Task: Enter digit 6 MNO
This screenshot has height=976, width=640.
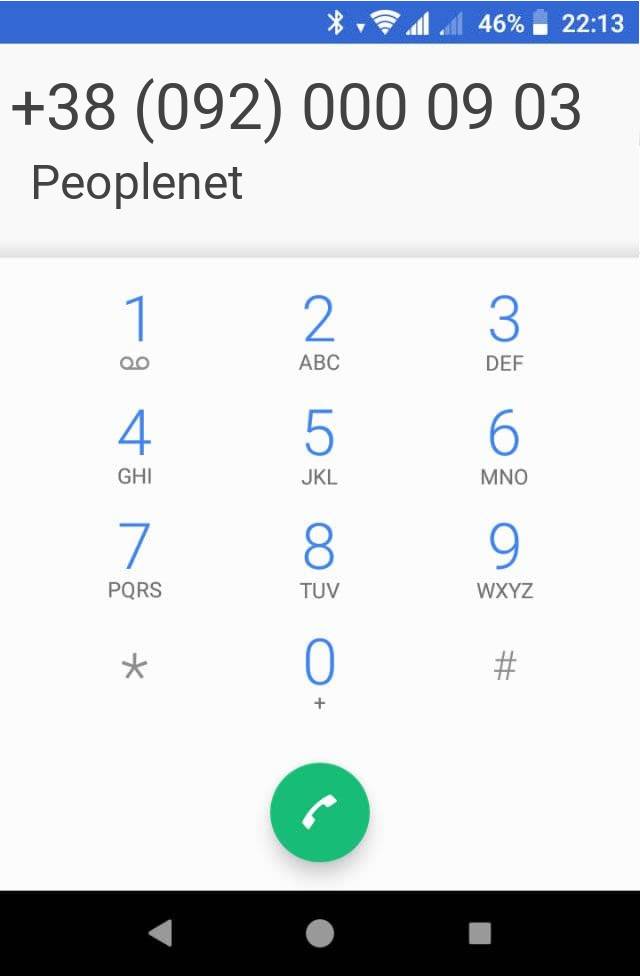Action: pos(504,447)
